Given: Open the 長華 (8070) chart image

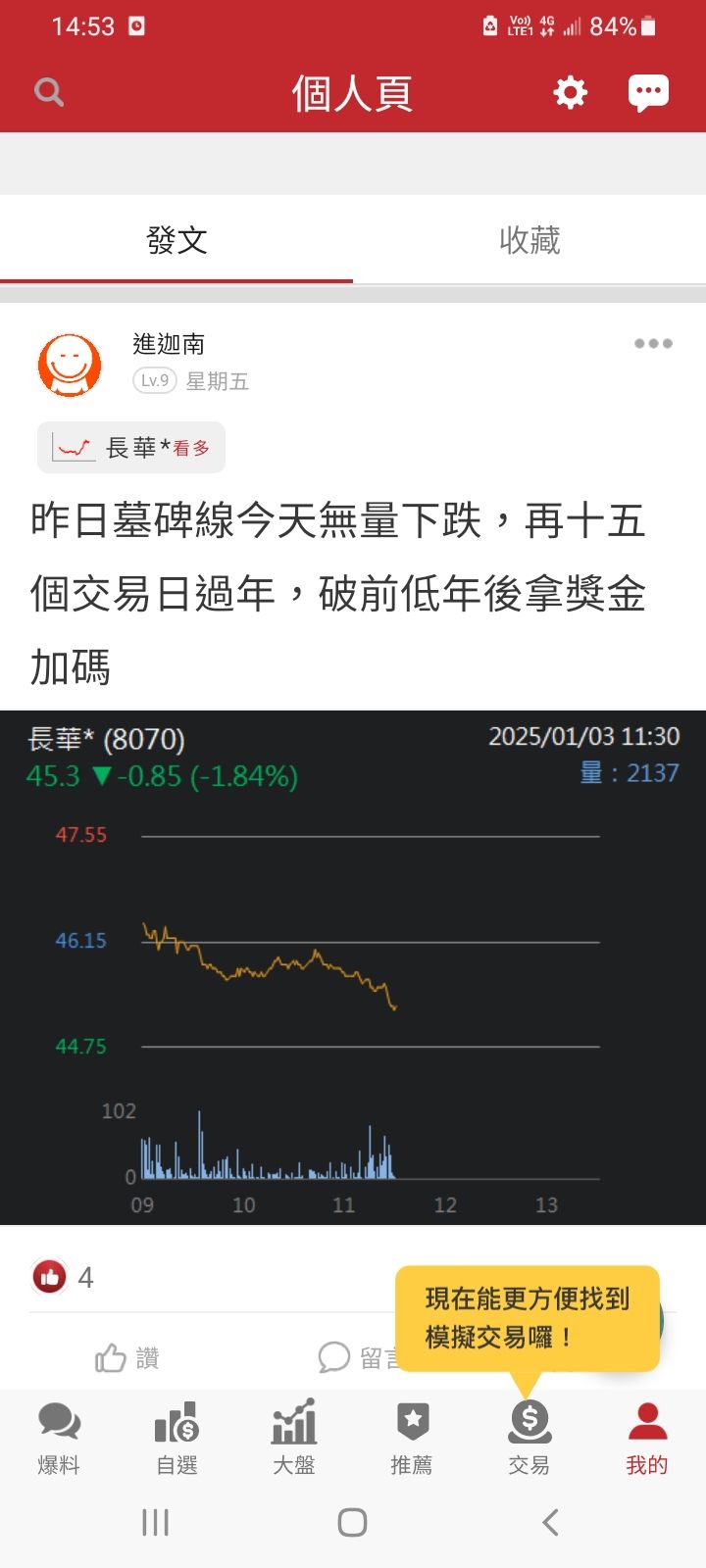Looking at the screenshot, I should pos(353,967).
